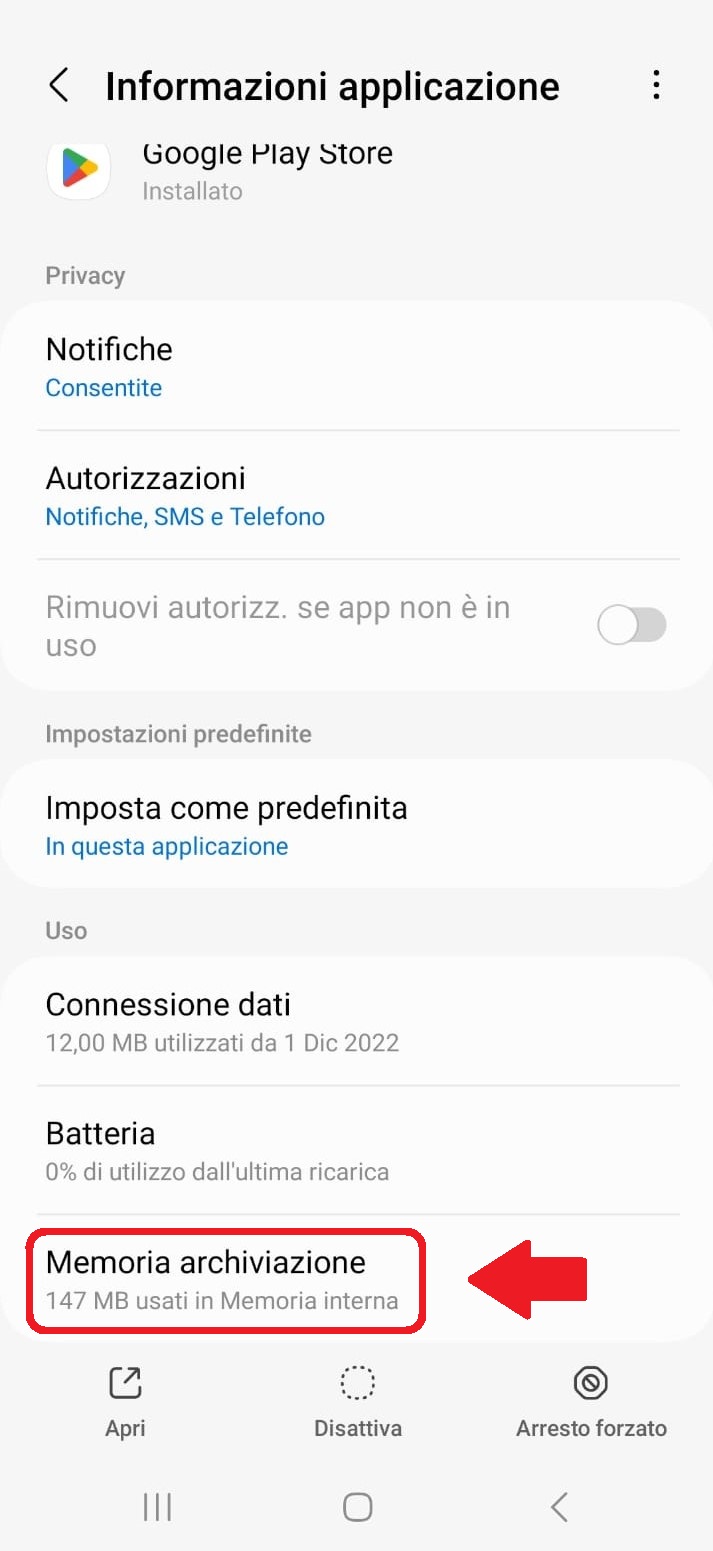Go back from Informazioni applicazione

pyautogui.click(x=59, y=86)
